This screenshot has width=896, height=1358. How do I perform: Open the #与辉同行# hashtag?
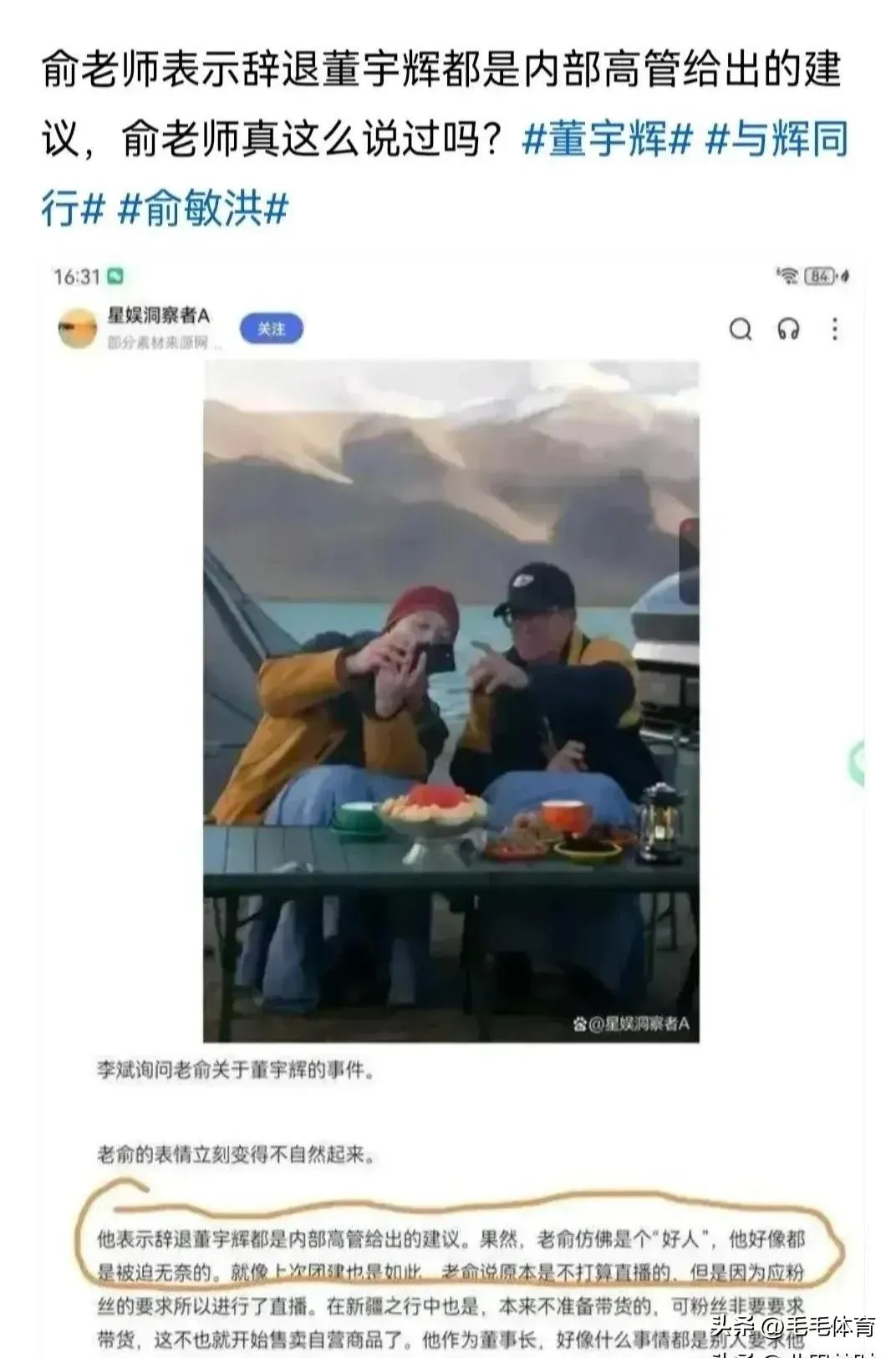click(777, 140)
